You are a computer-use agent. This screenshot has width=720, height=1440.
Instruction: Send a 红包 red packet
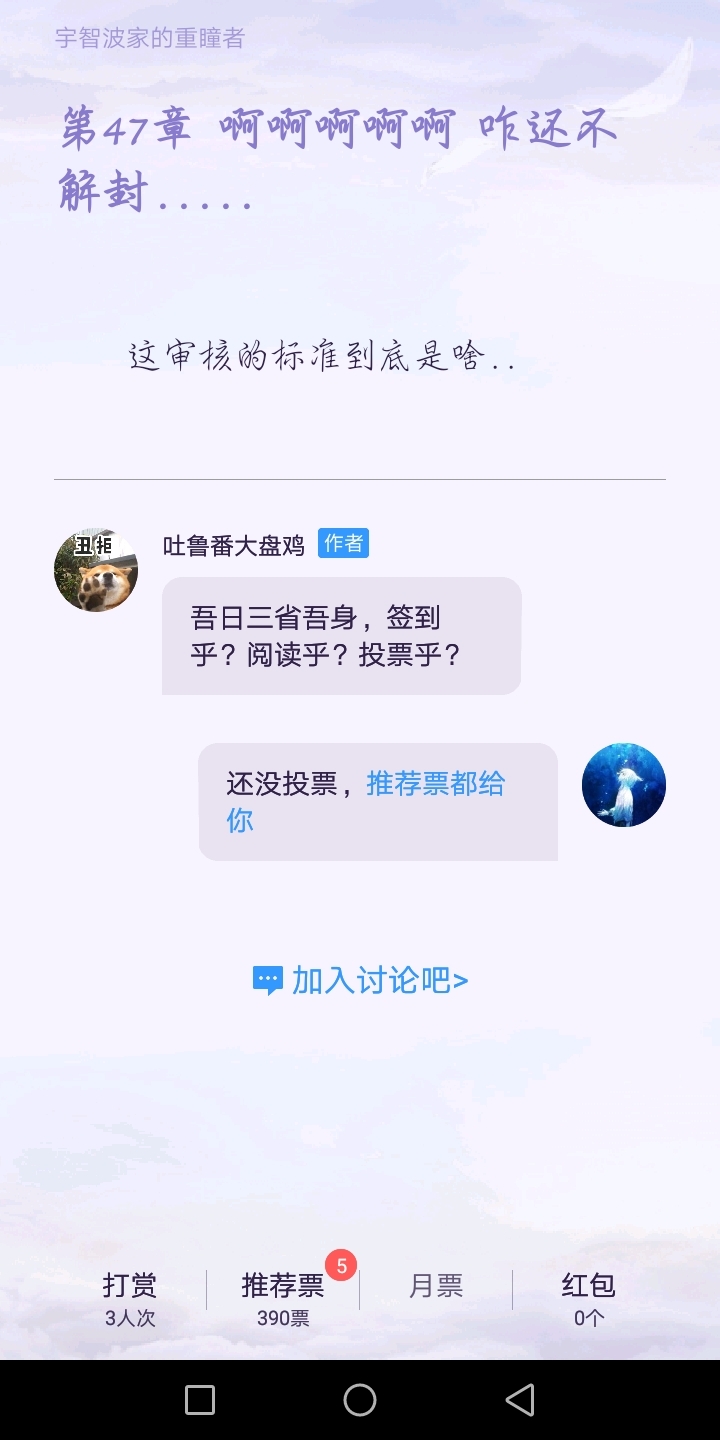tap(589, 1298)
